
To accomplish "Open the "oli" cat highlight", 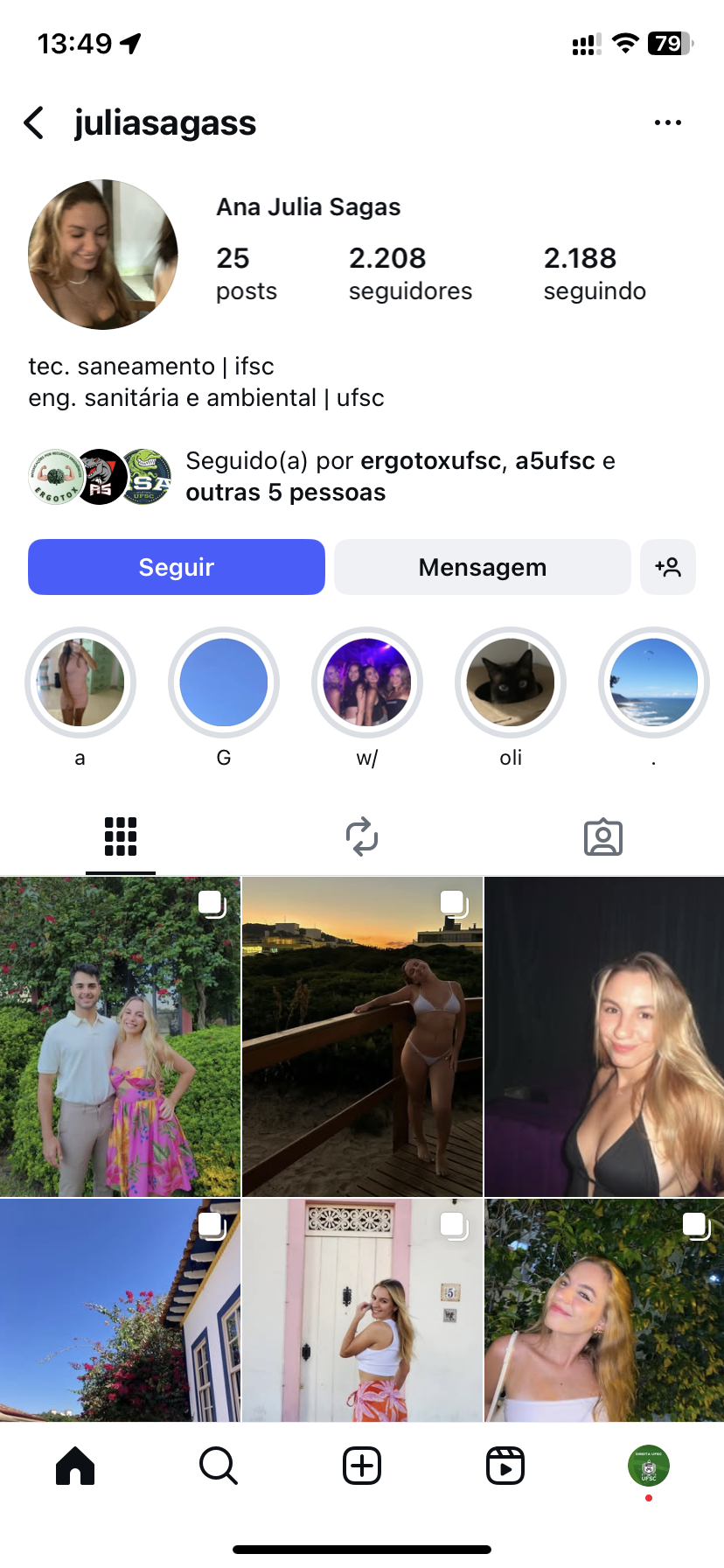I will point(511,682).
